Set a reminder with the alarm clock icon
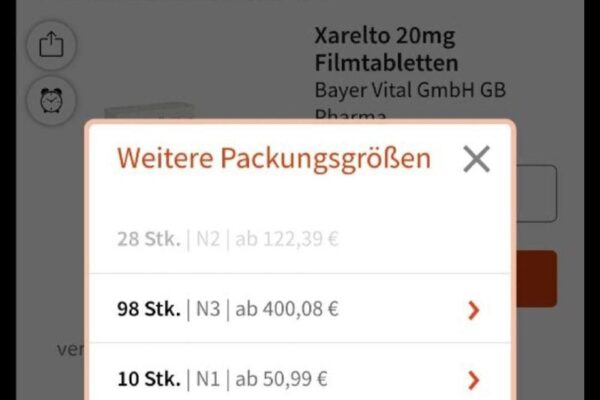This screenshot has height=400, width=600. [50, 101]
